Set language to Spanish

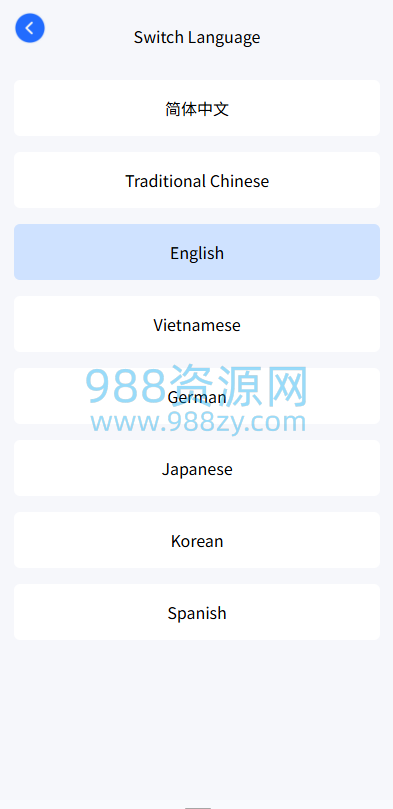point(197,612)
